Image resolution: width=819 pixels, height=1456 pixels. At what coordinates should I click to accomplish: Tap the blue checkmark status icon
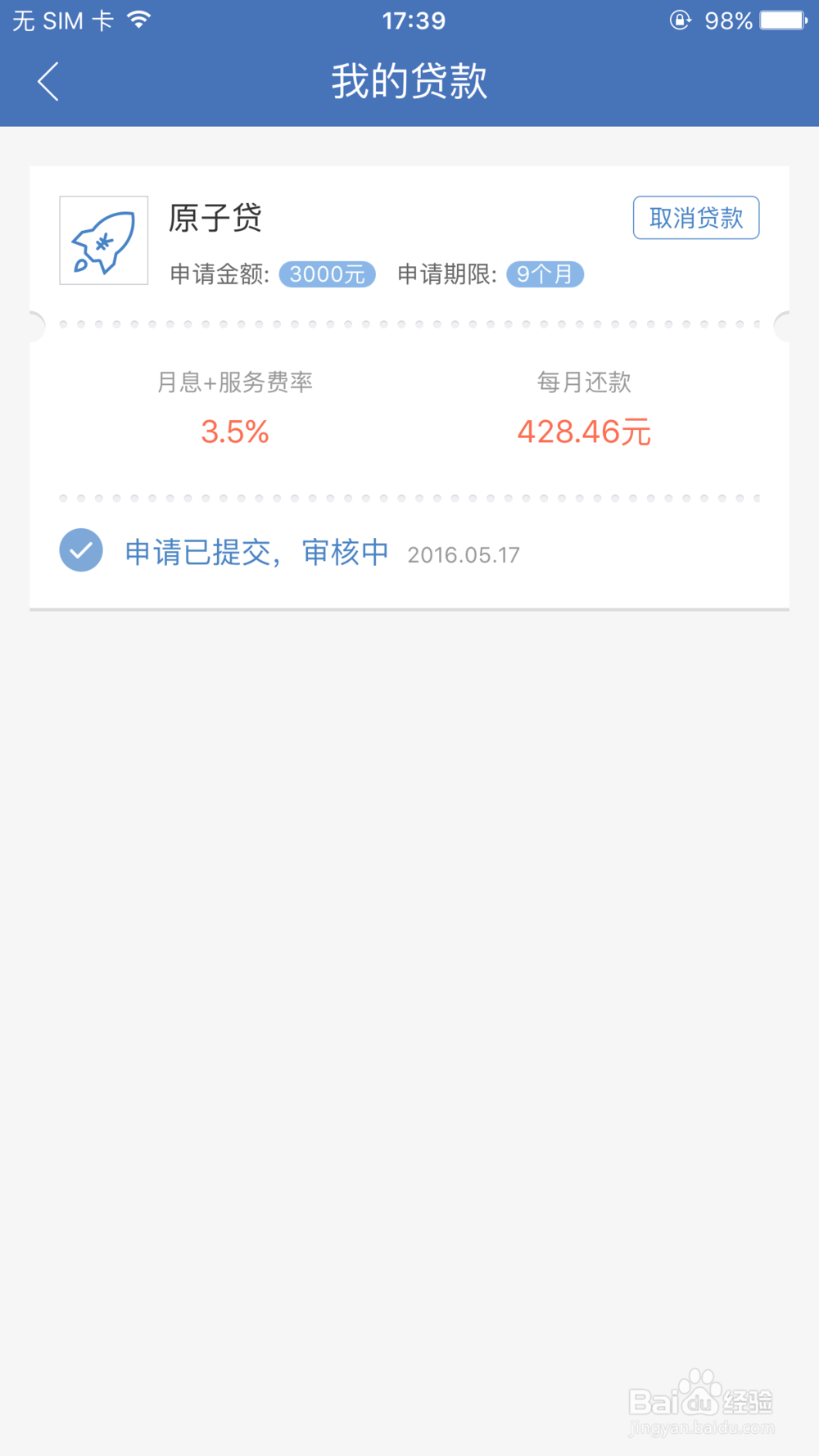[80, 550]
